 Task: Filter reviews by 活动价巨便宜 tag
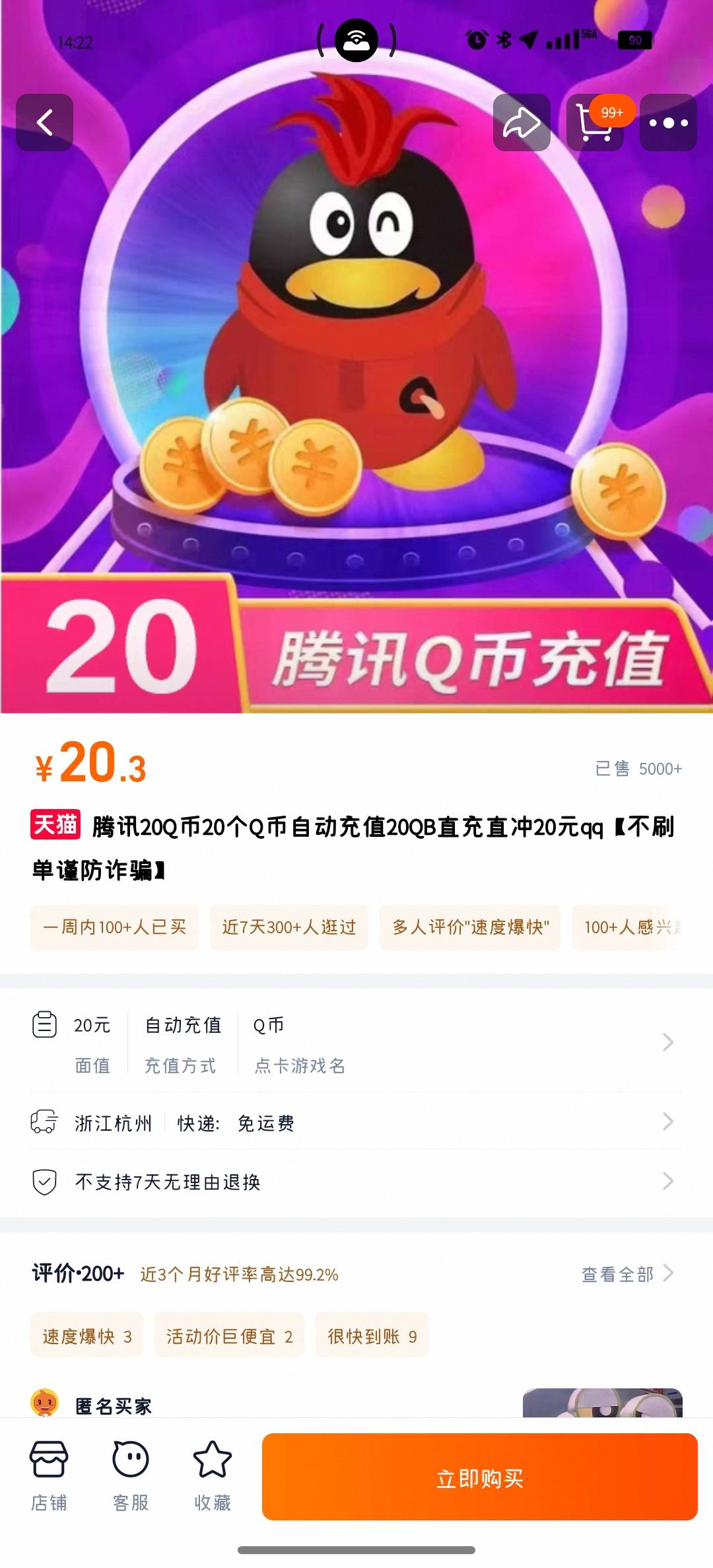pos(229,1336)
